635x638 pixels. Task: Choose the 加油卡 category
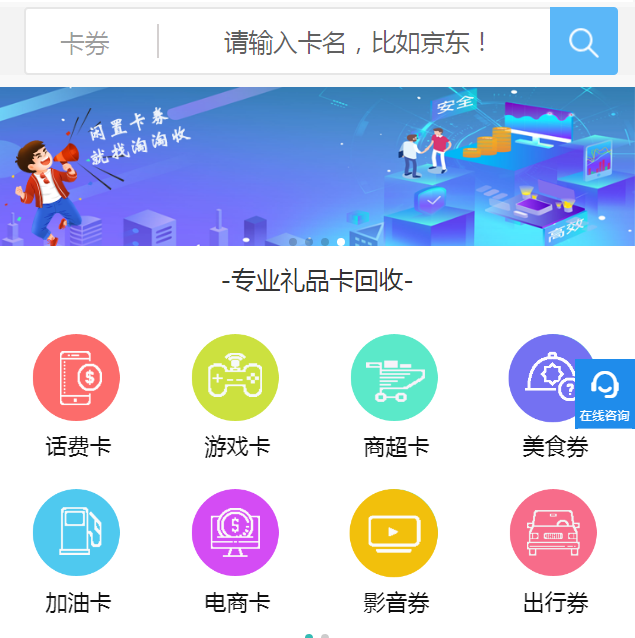pos(77,533)
